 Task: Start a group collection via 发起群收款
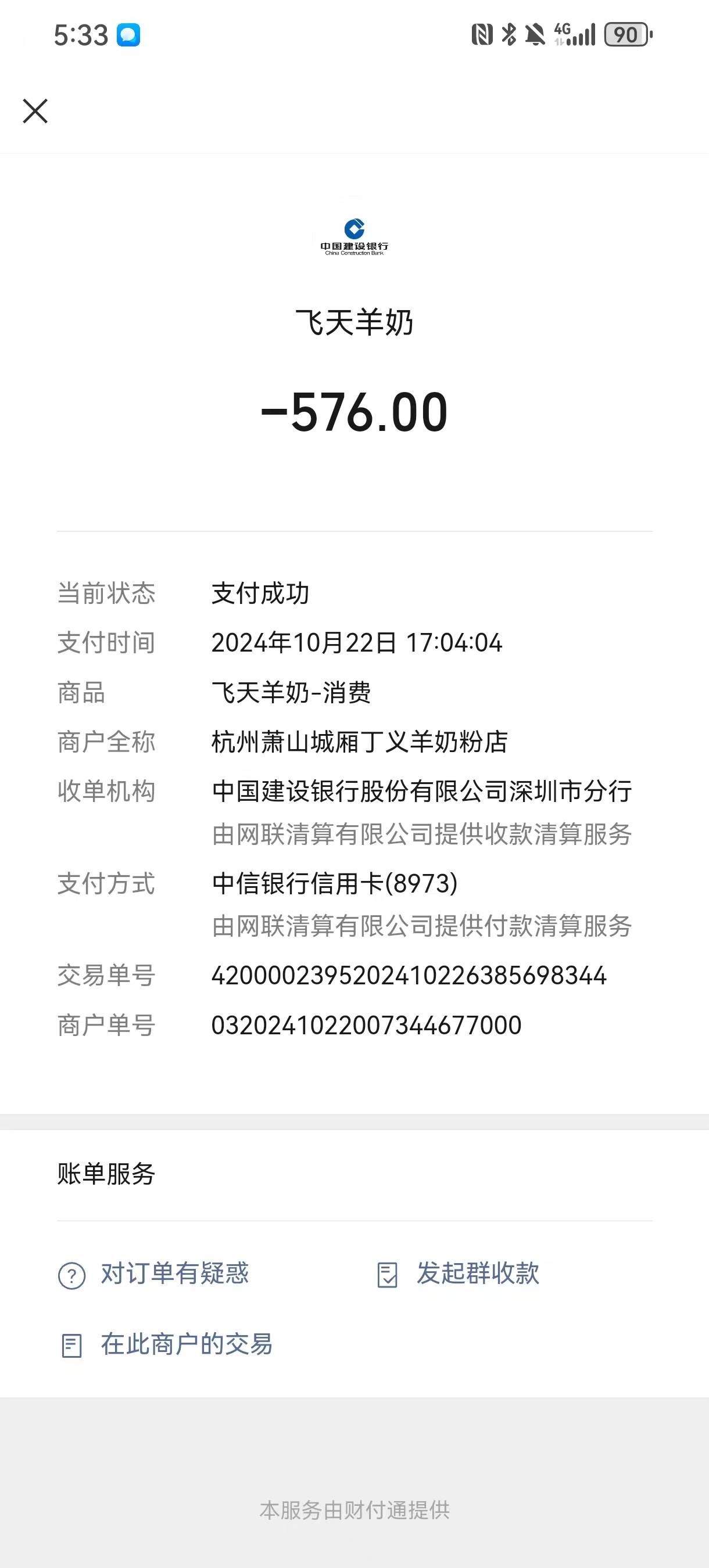click(x=458, y=1274)
